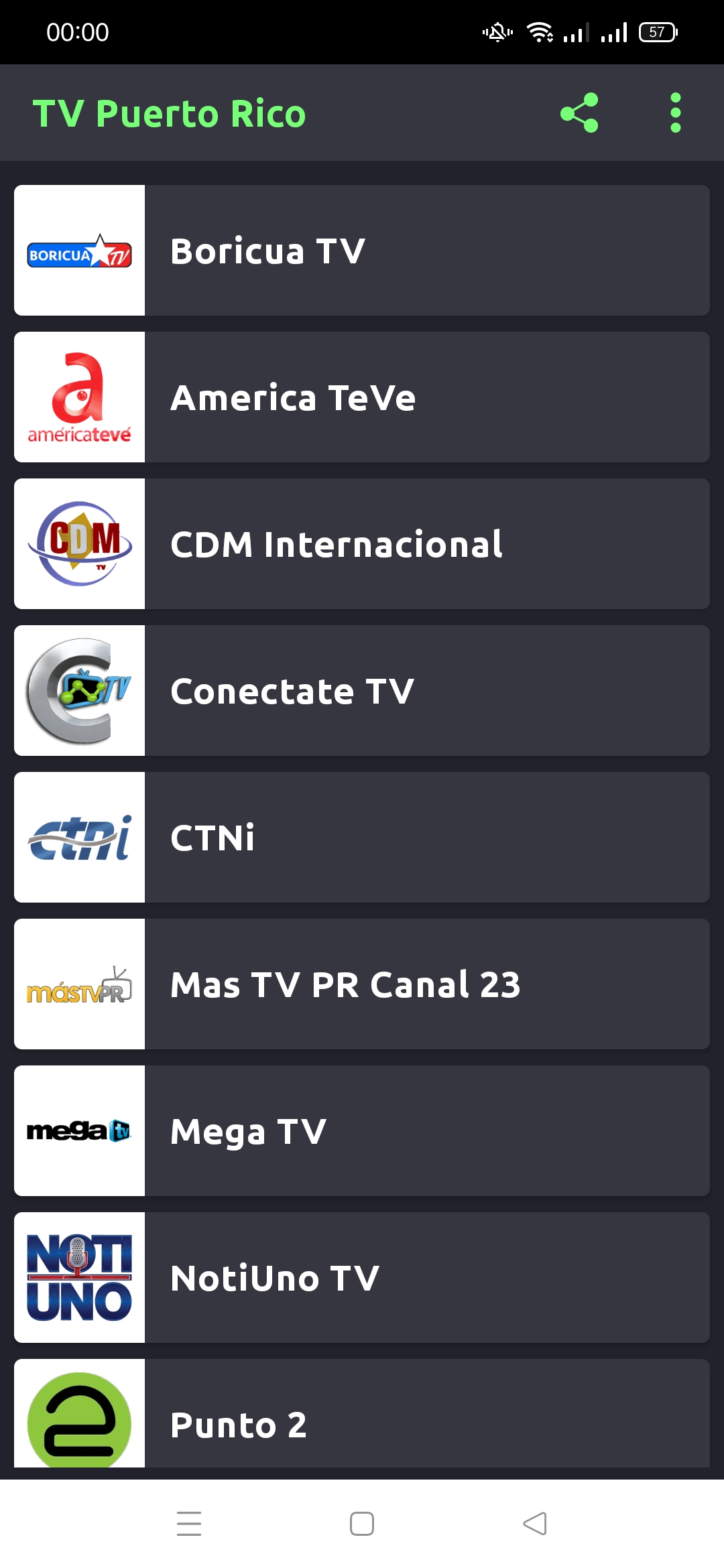This screenshot has height=1568, width=724.
Task: Watch America TeVe channel
Action: point(362,397)
